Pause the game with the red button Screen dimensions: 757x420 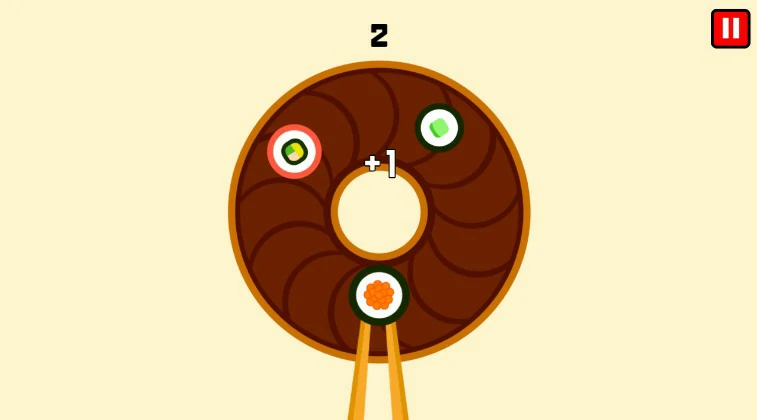(730, 29)
